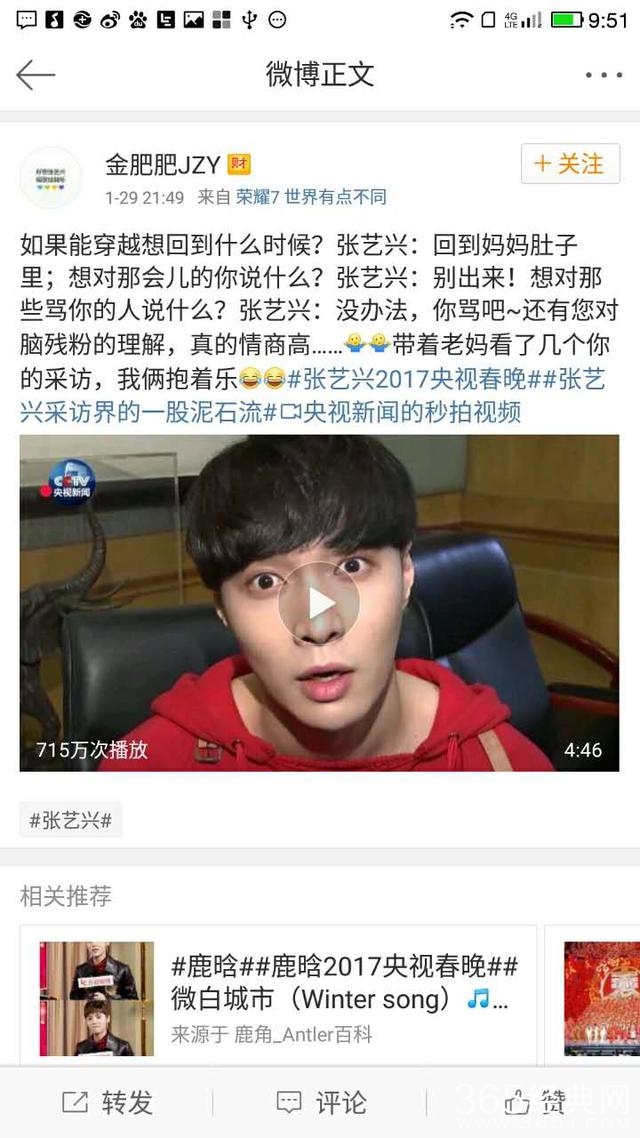Open the three-dot overflow menu
Screen dimensions: 640x1138
point(603,75)
